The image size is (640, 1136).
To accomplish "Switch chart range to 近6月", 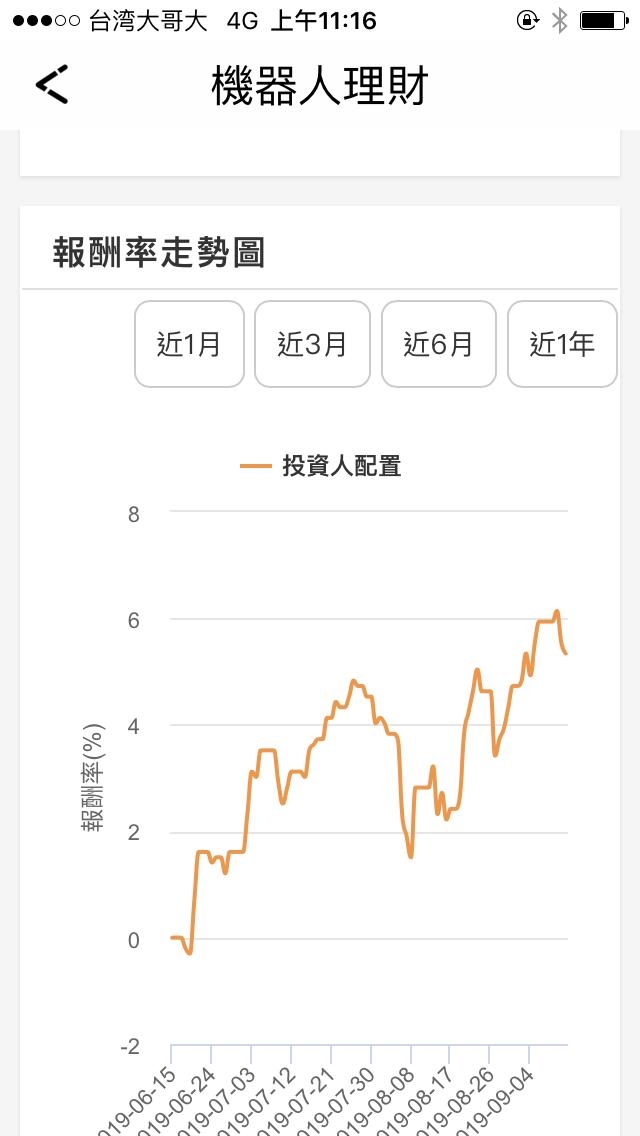I will 439,344.
